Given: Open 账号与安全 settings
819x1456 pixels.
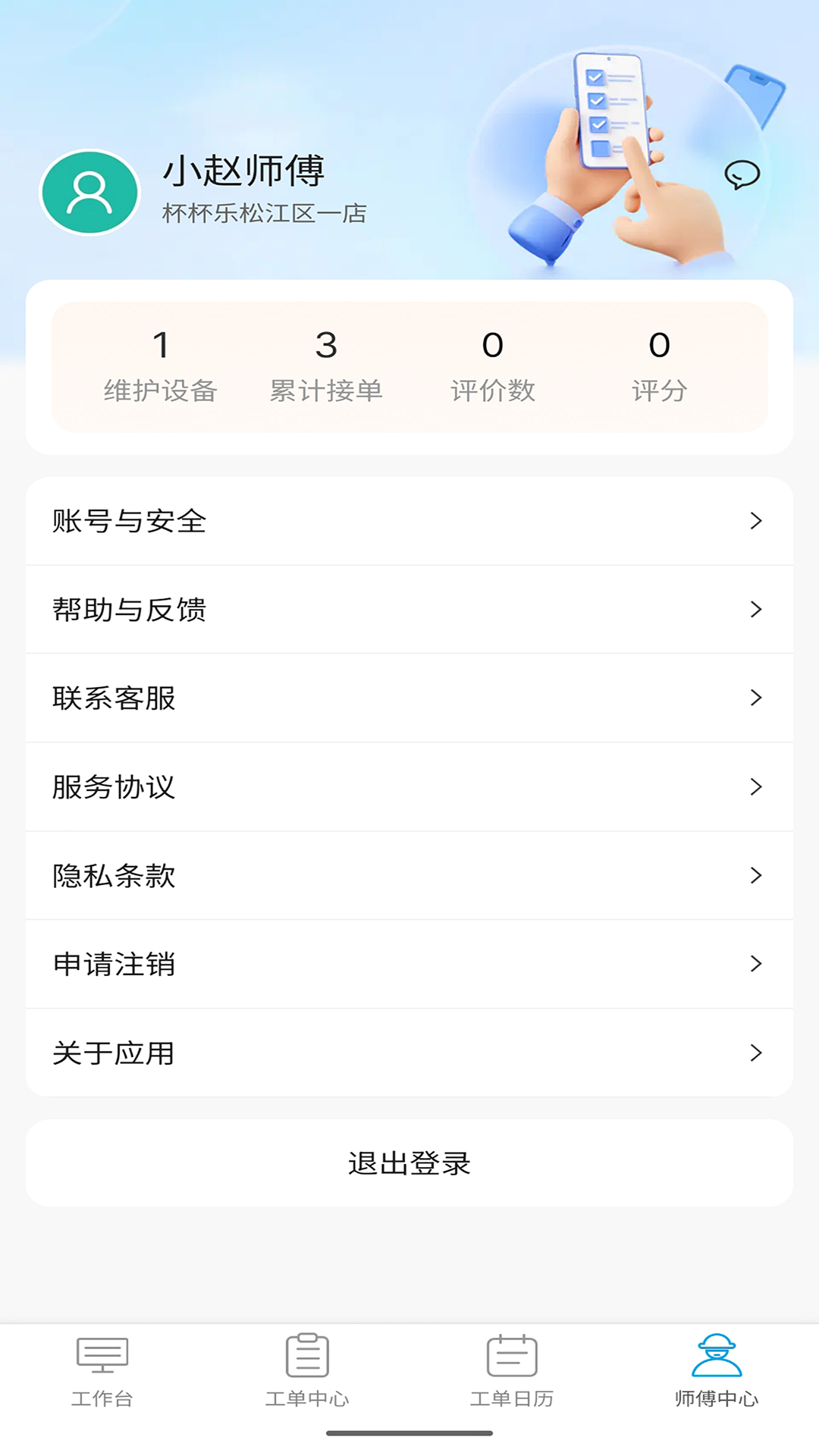Looking at the screenshot, I should point(409,521).
